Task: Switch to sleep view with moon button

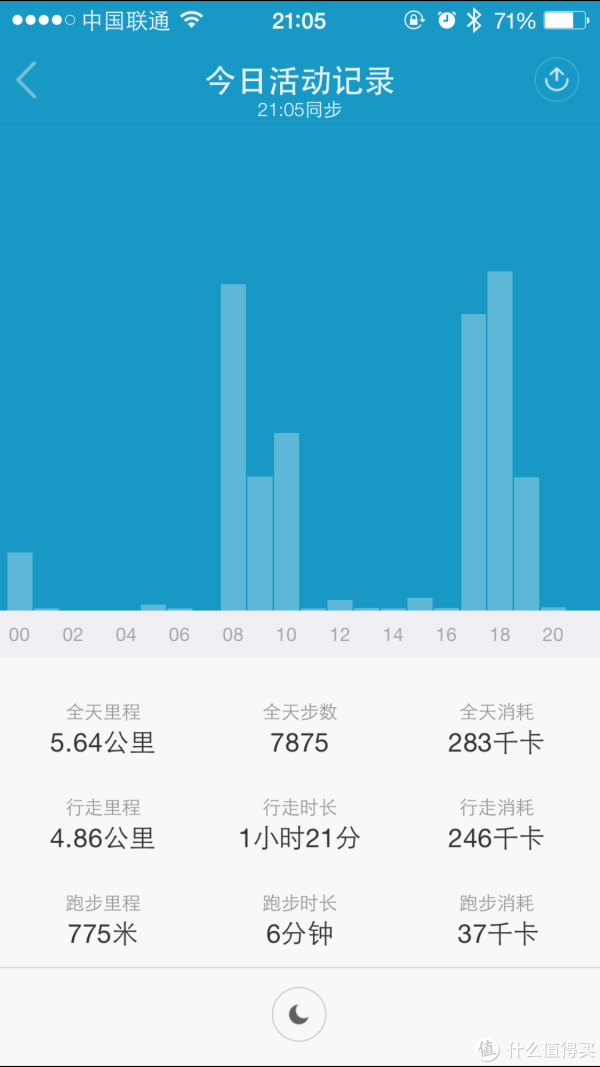Action: (299, 1015)
